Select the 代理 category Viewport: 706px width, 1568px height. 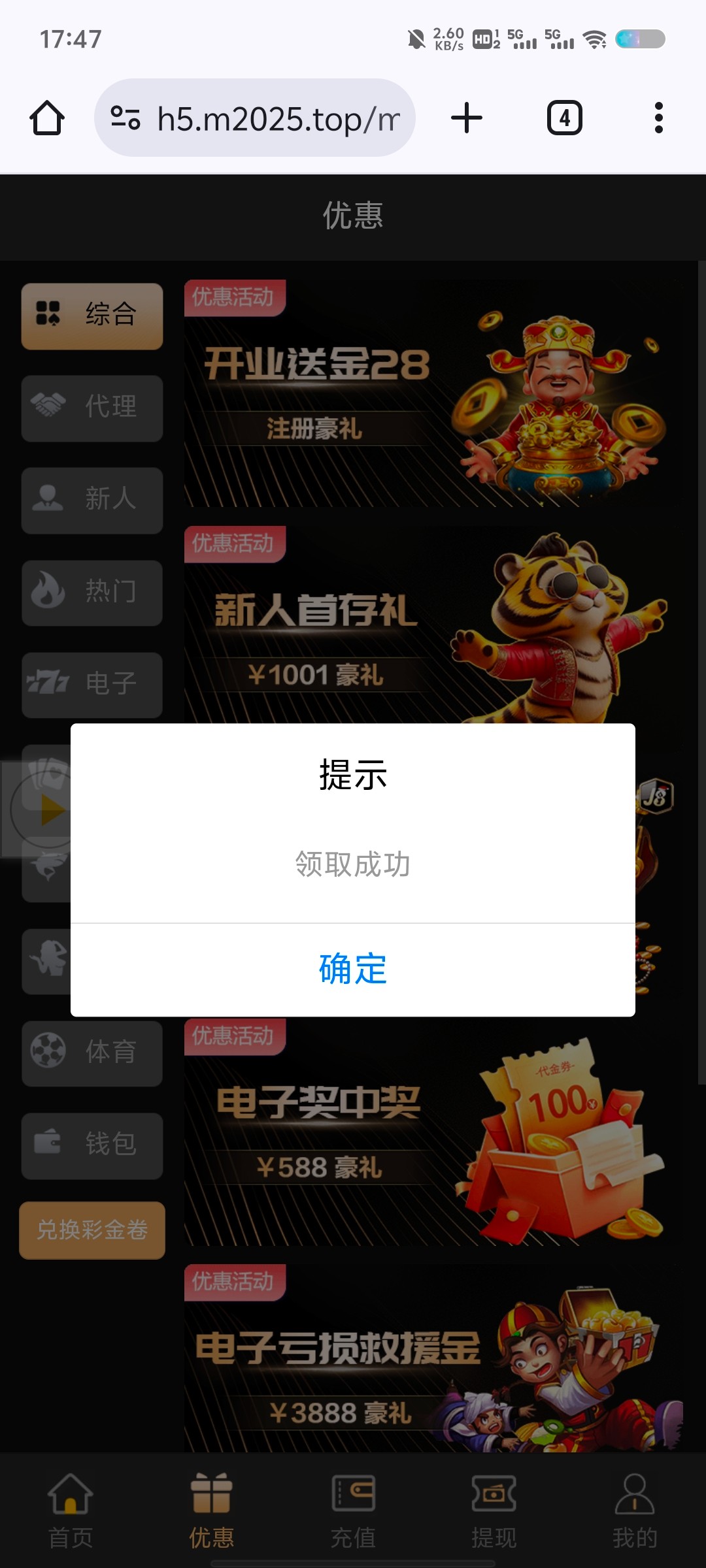coord(92,408)
